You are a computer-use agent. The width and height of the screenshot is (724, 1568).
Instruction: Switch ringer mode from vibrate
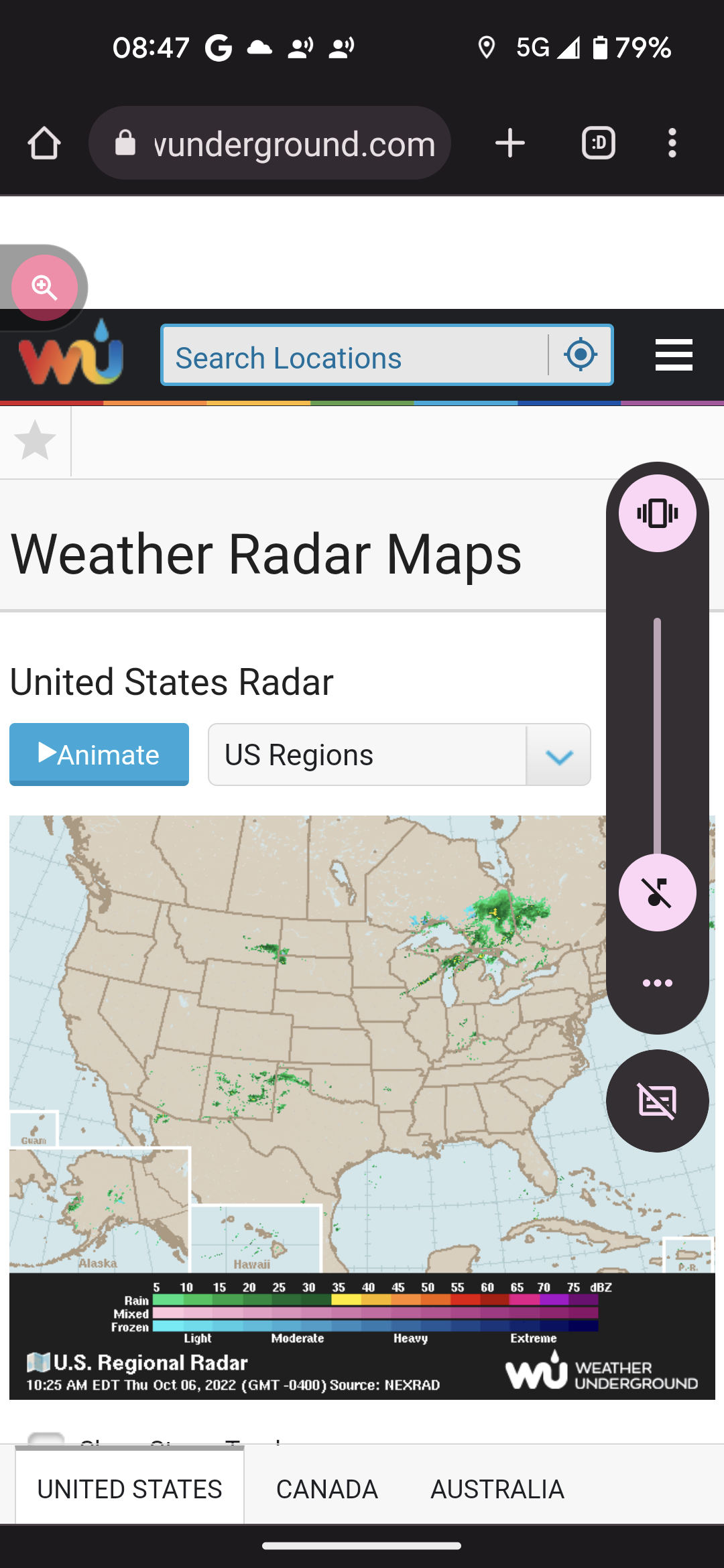pos(658,513)
